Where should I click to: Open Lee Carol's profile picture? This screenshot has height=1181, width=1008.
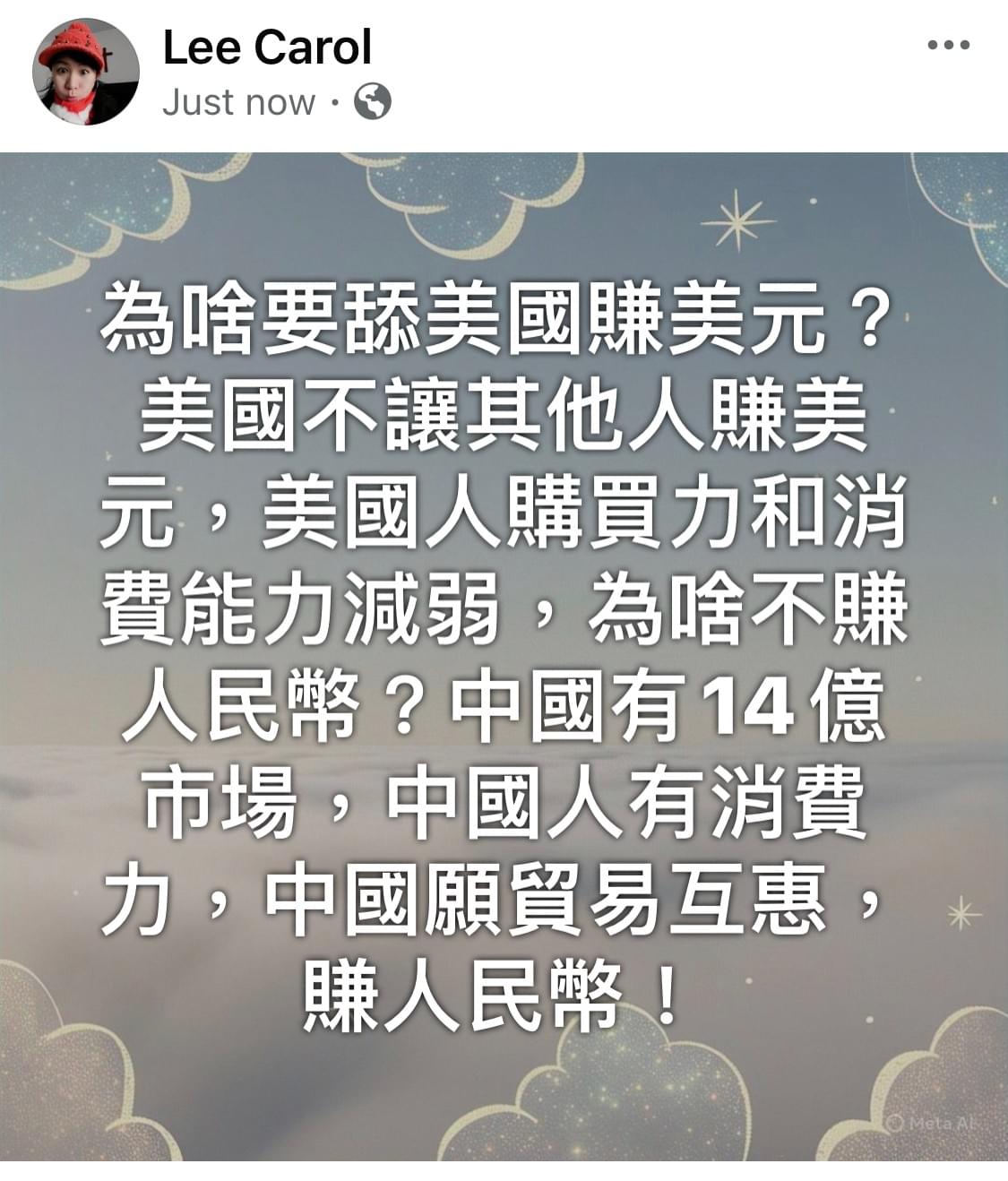pos(85,72)
